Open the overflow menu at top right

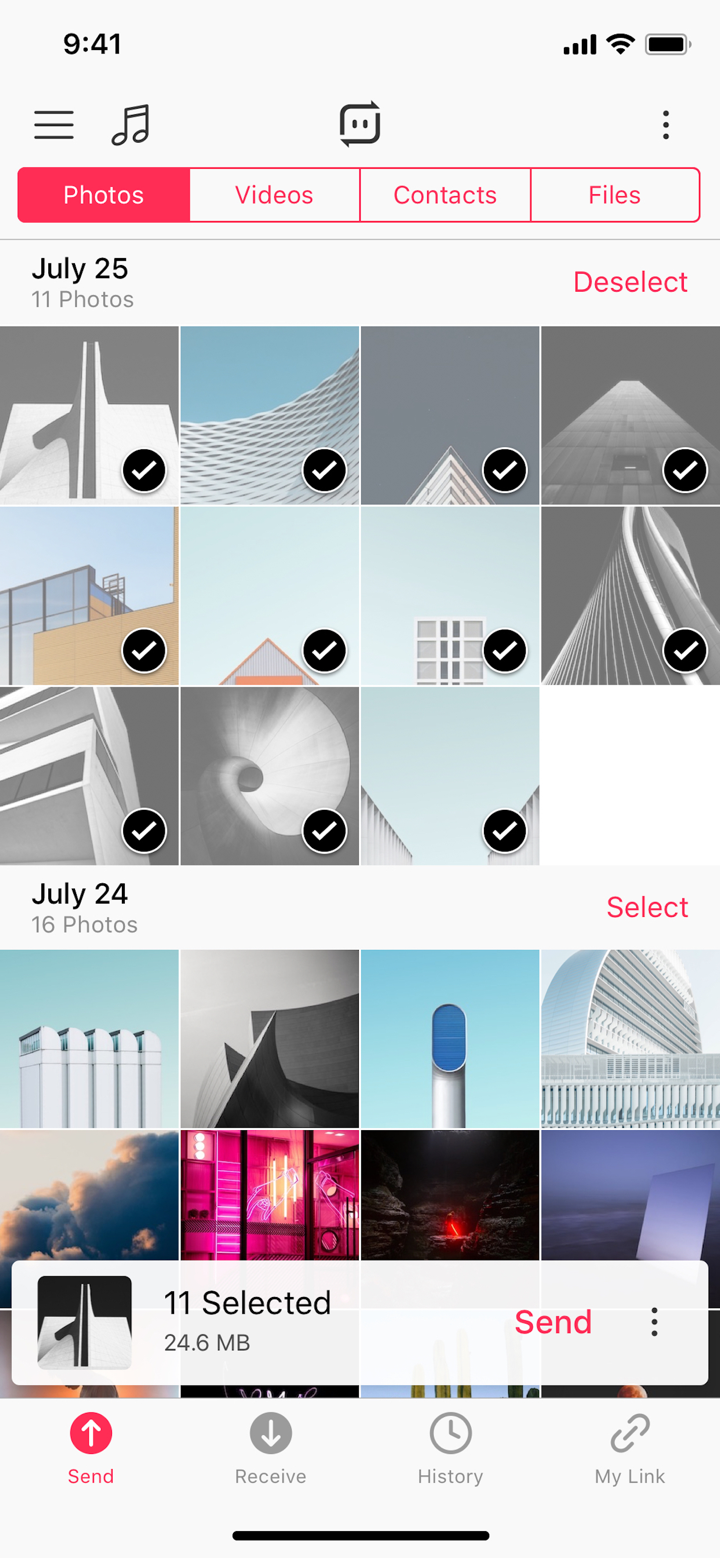pos(665,124)
